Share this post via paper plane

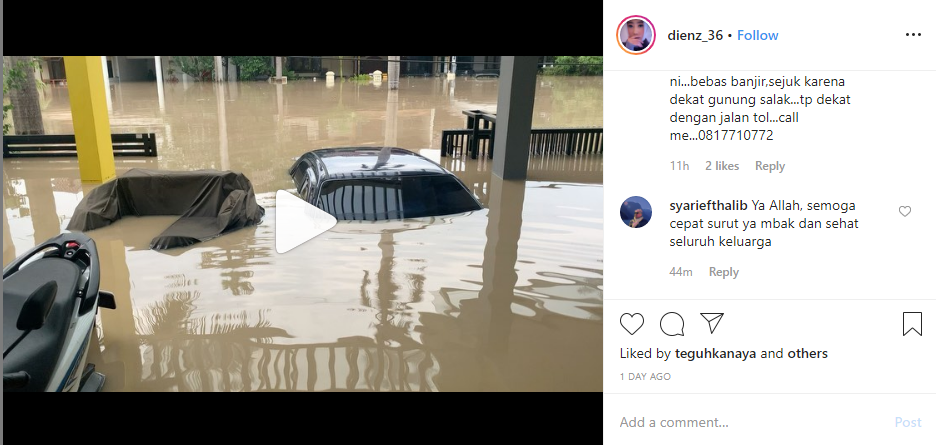point(712,324)
